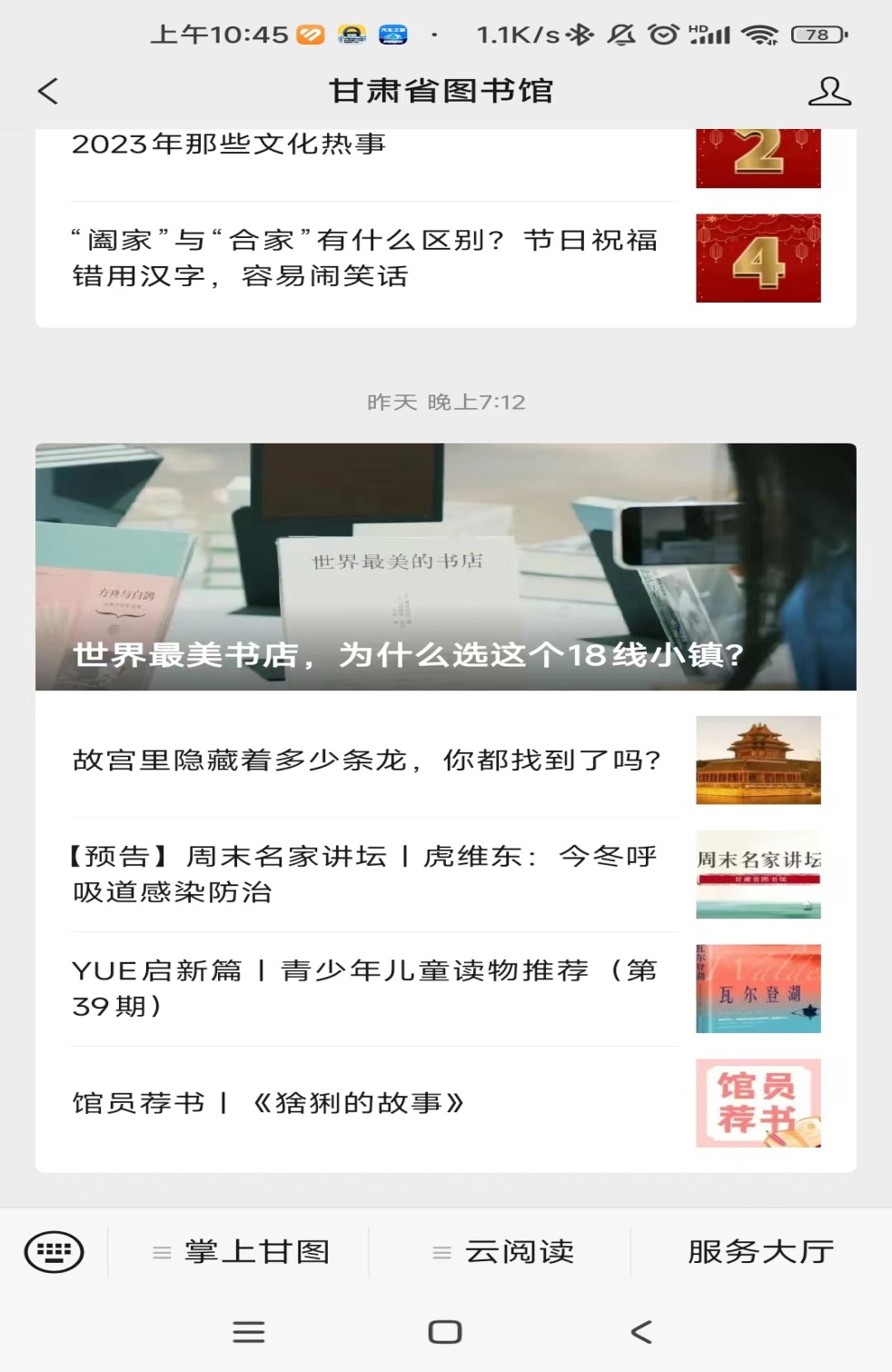Open YUE启新篇 青少年儿童读物推荐

pyautogui.click(x=363, y=989)
